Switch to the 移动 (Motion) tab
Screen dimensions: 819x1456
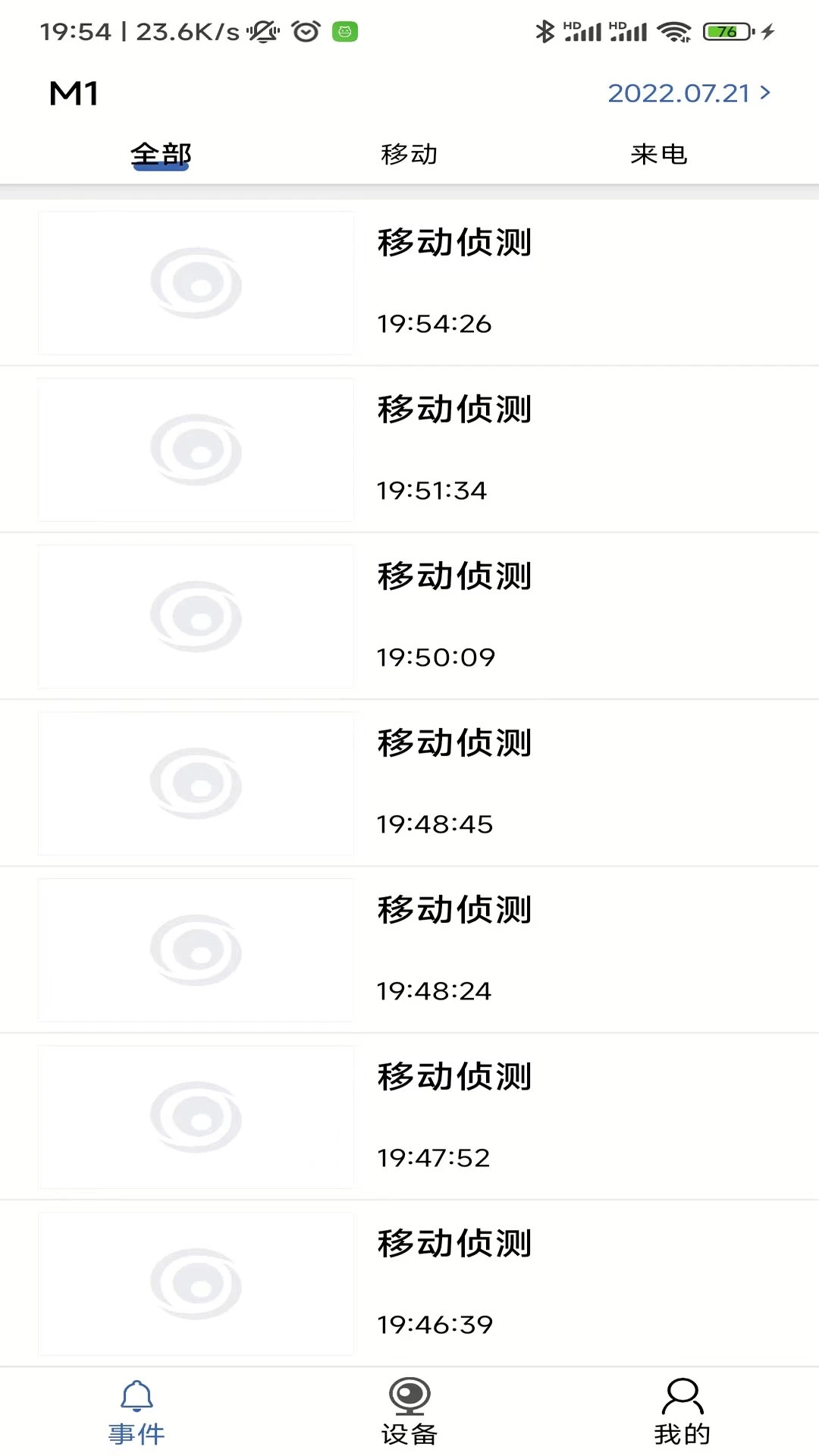pyautogui.click(x=409, y=154)
